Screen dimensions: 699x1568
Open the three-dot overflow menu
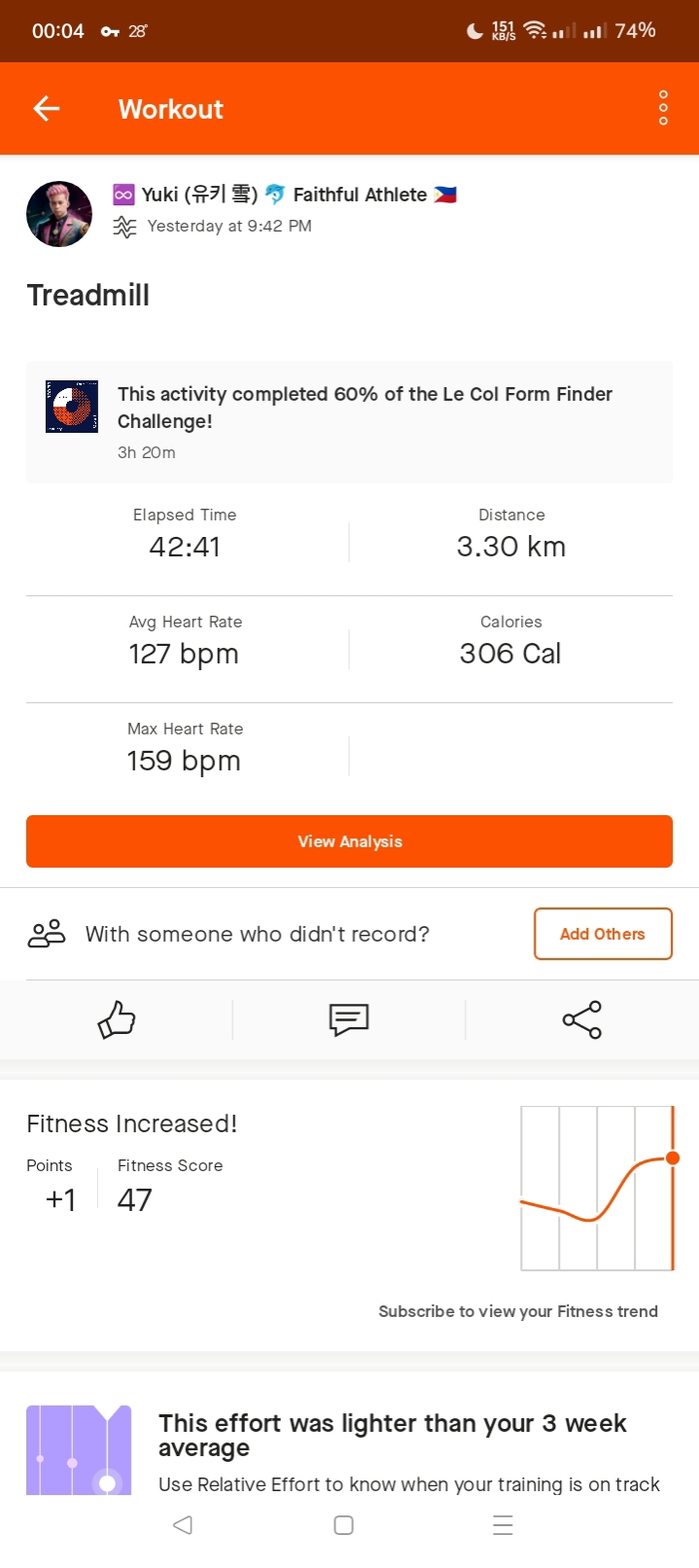point(663,108)
